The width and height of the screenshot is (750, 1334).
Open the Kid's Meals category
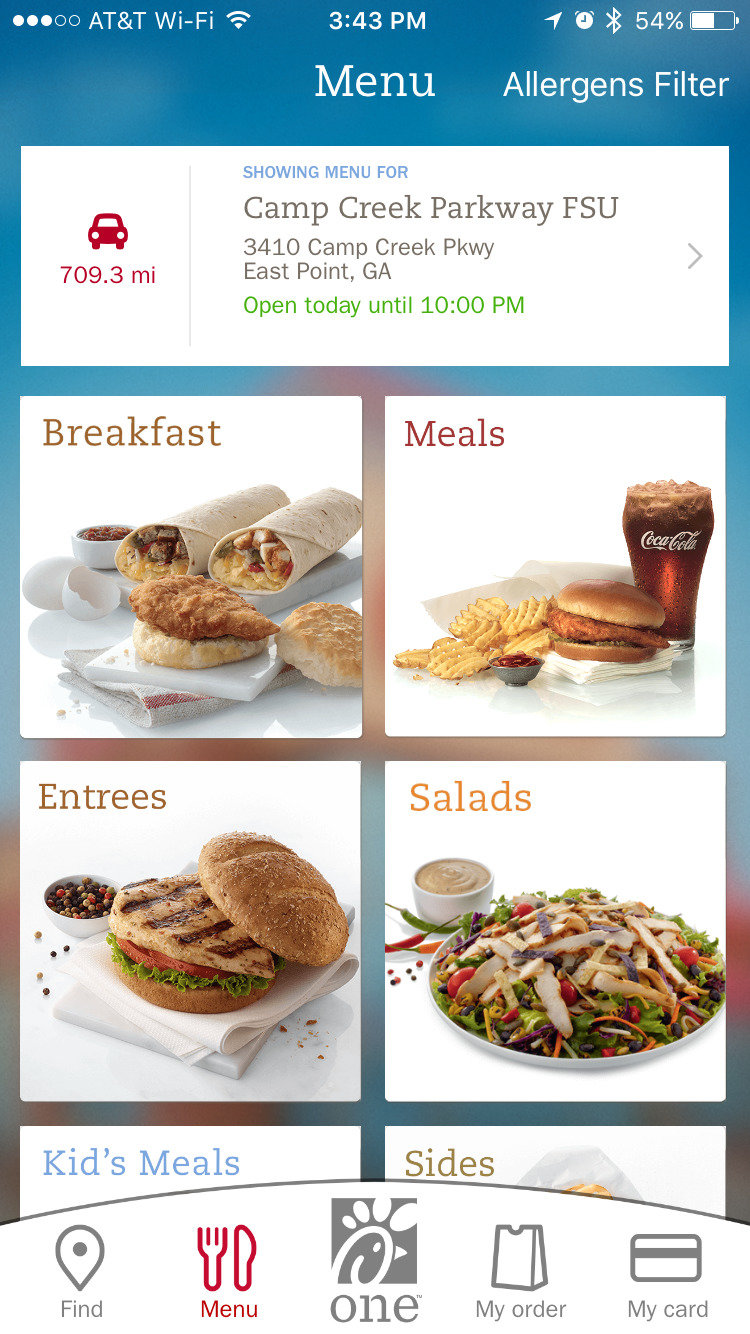191,1162
